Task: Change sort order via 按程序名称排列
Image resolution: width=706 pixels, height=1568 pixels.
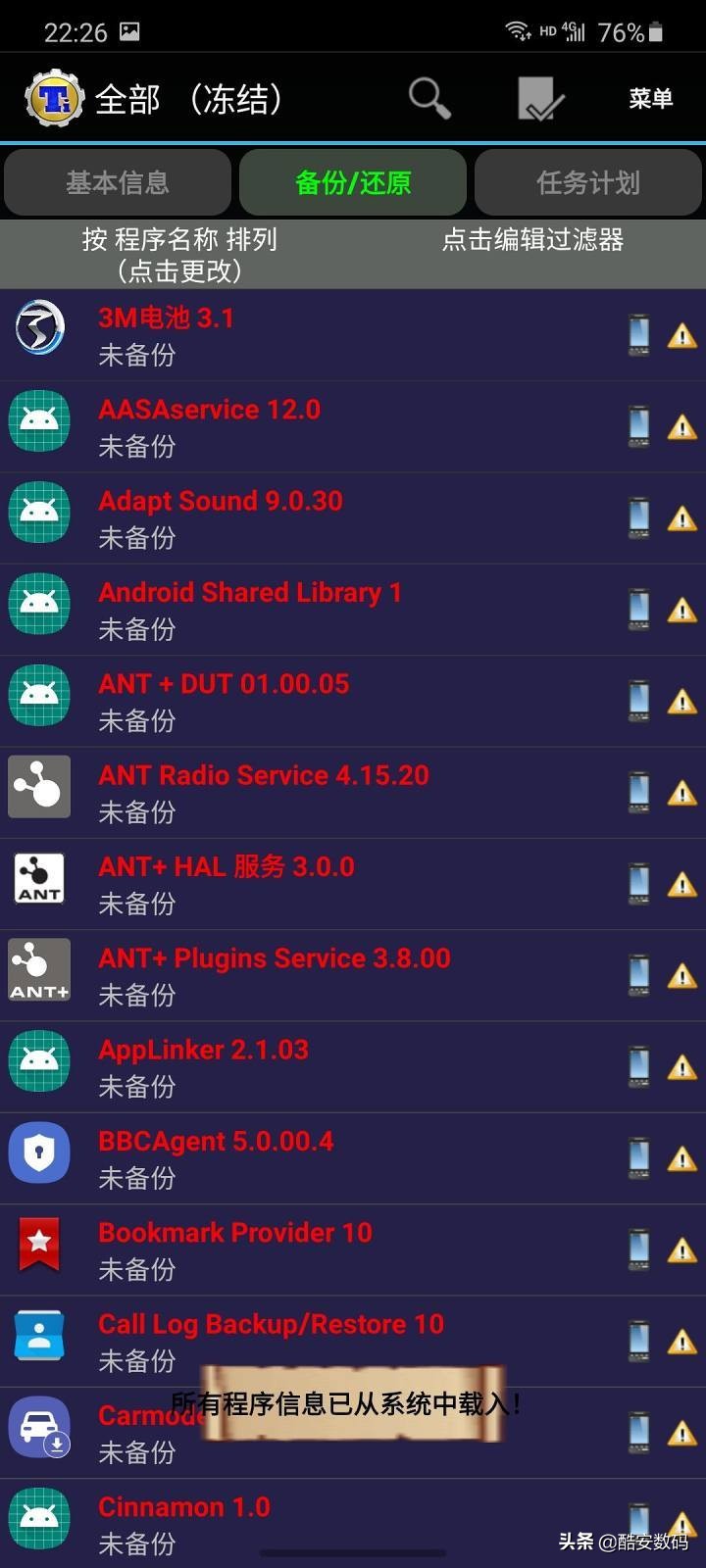Action: 179,254
